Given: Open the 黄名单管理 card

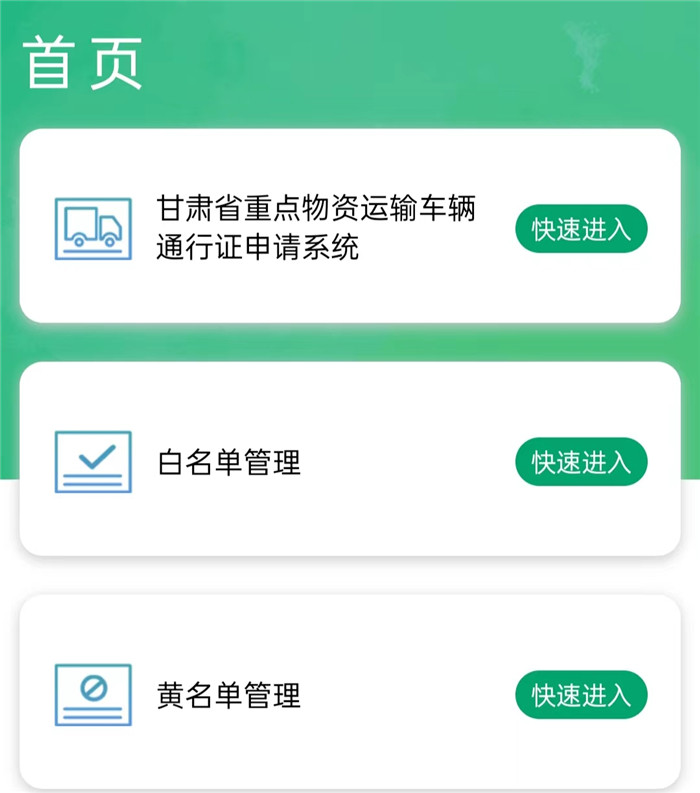Looking at the screenshot, I should click(229, 694).
